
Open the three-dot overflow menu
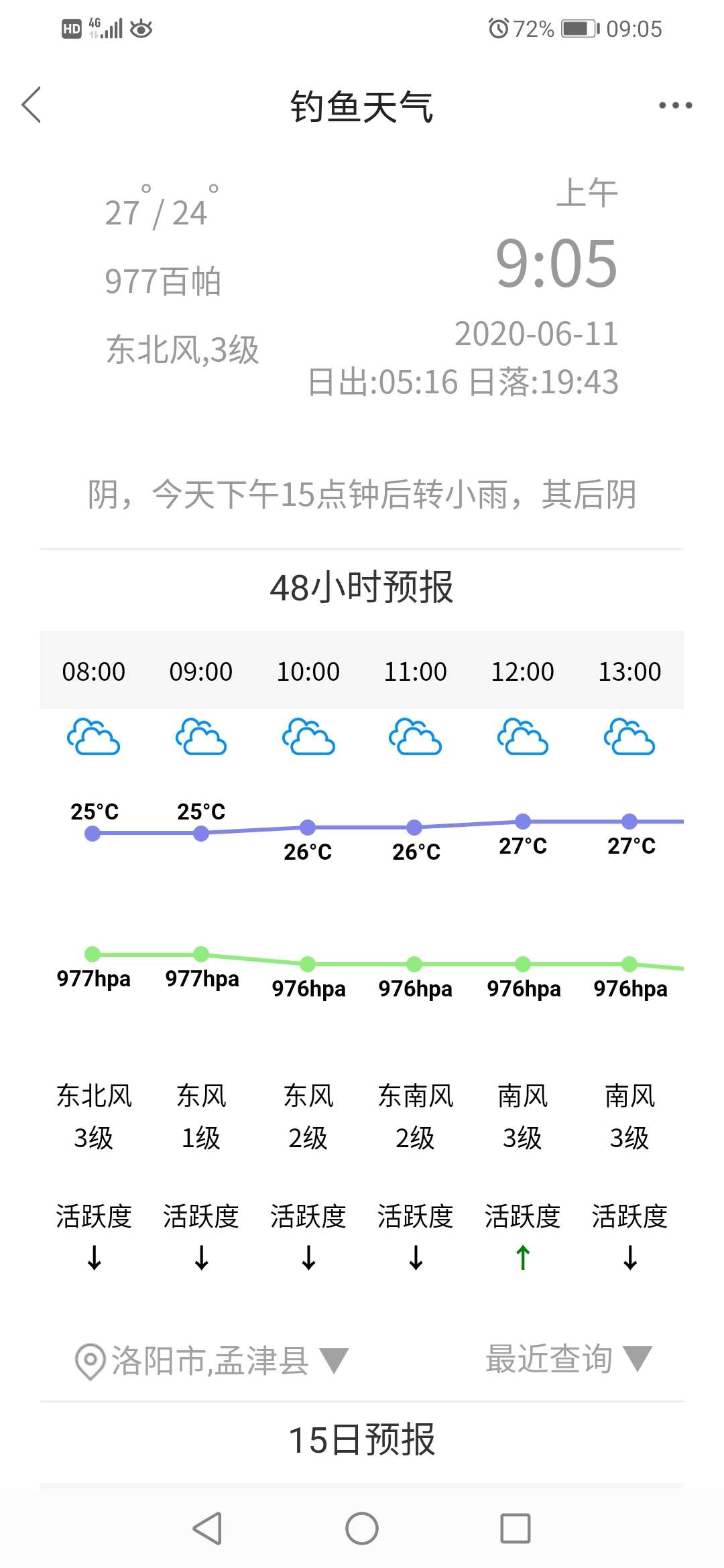(675, 105)
